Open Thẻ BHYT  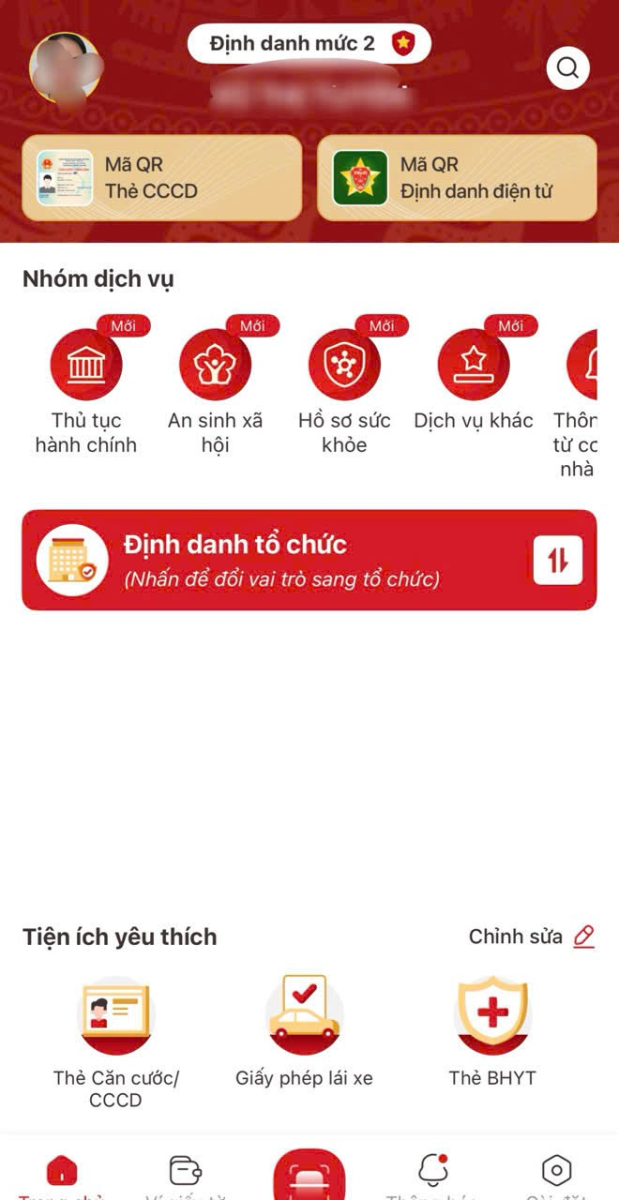[x=492, y=1017]
